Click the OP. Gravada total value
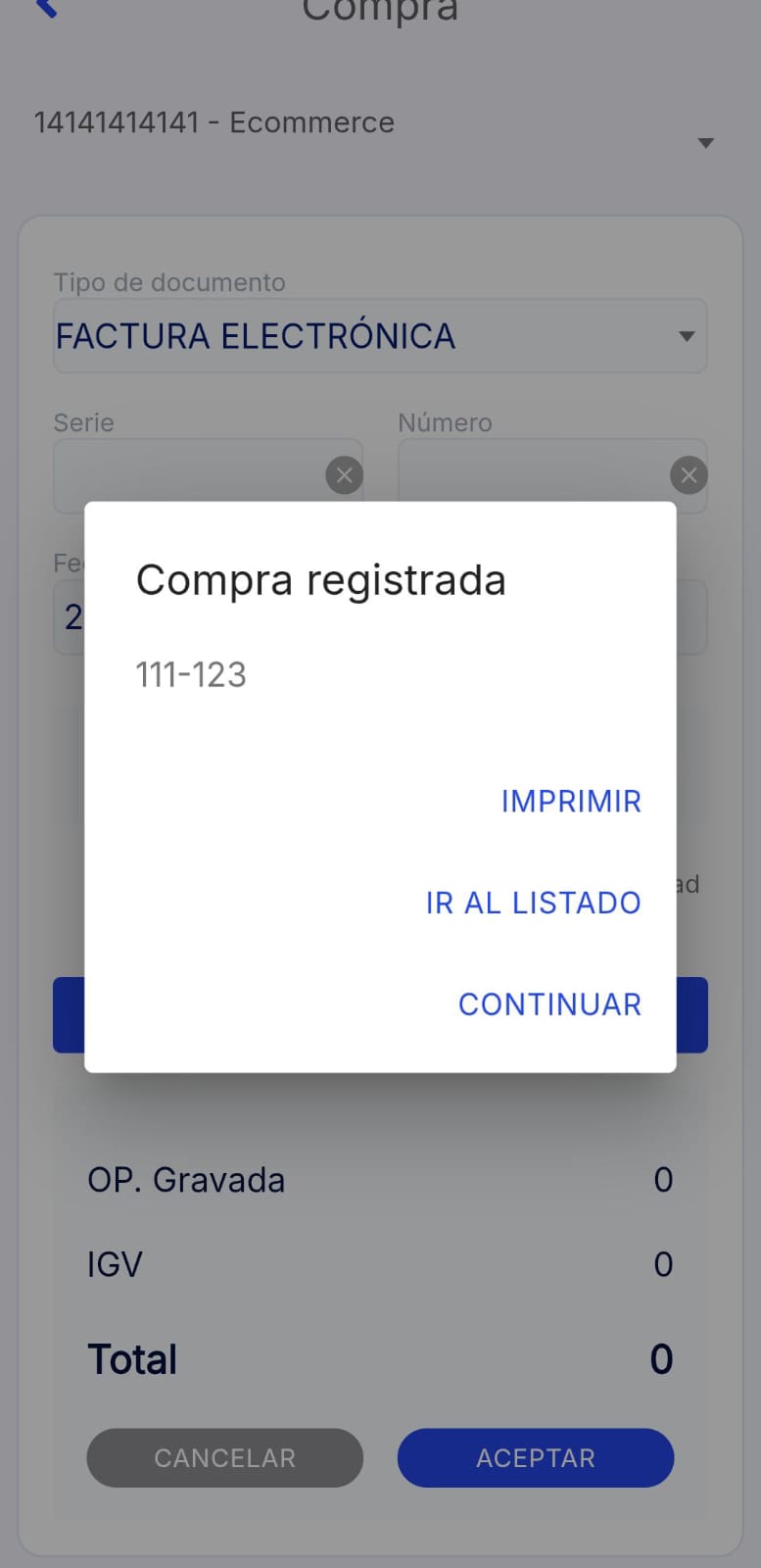Screen dimensions: 761x1568 pos(663,1180)
